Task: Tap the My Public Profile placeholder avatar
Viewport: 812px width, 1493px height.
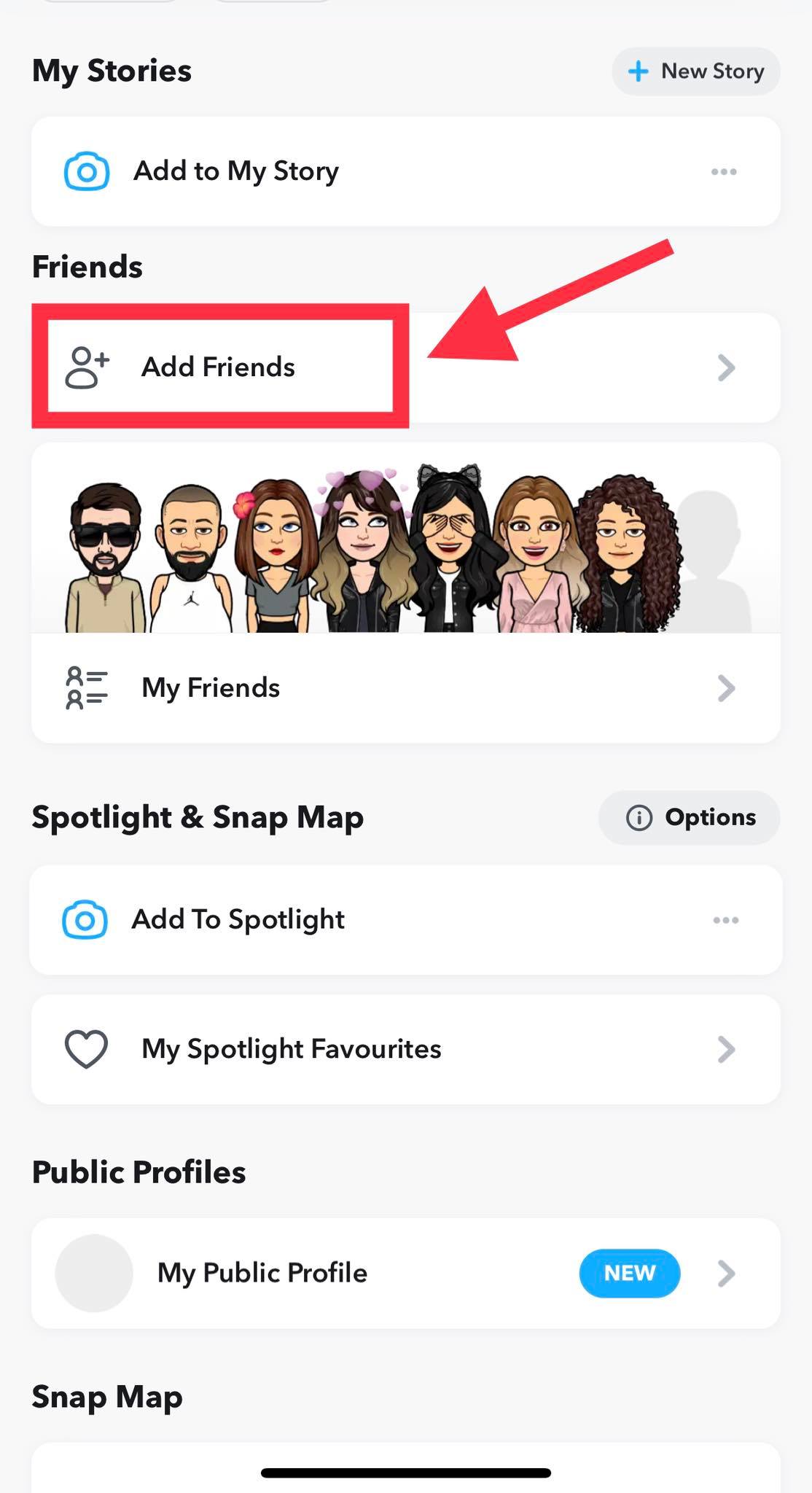Action: [94, 1273]
